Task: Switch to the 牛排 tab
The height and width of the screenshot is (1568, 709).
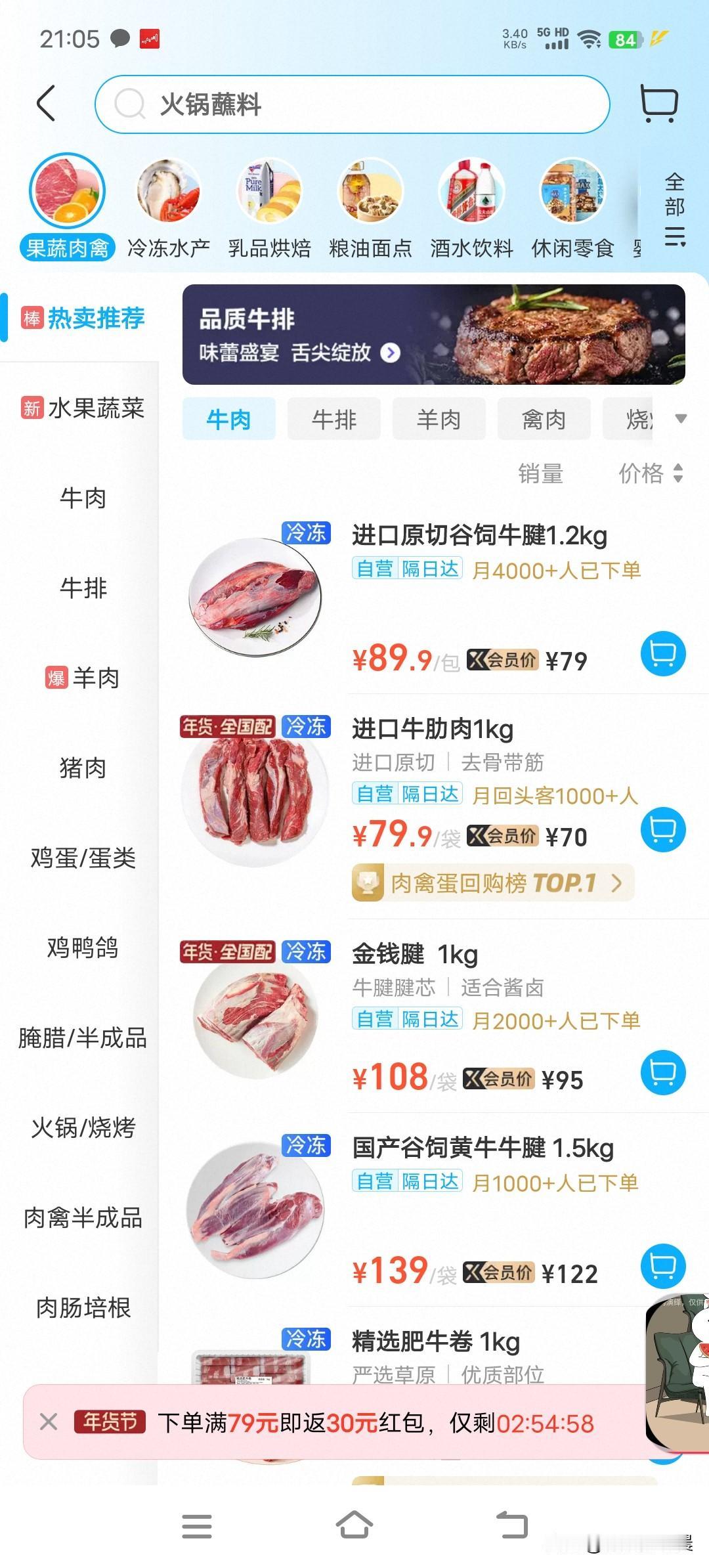Action: (x=333, y=418)
